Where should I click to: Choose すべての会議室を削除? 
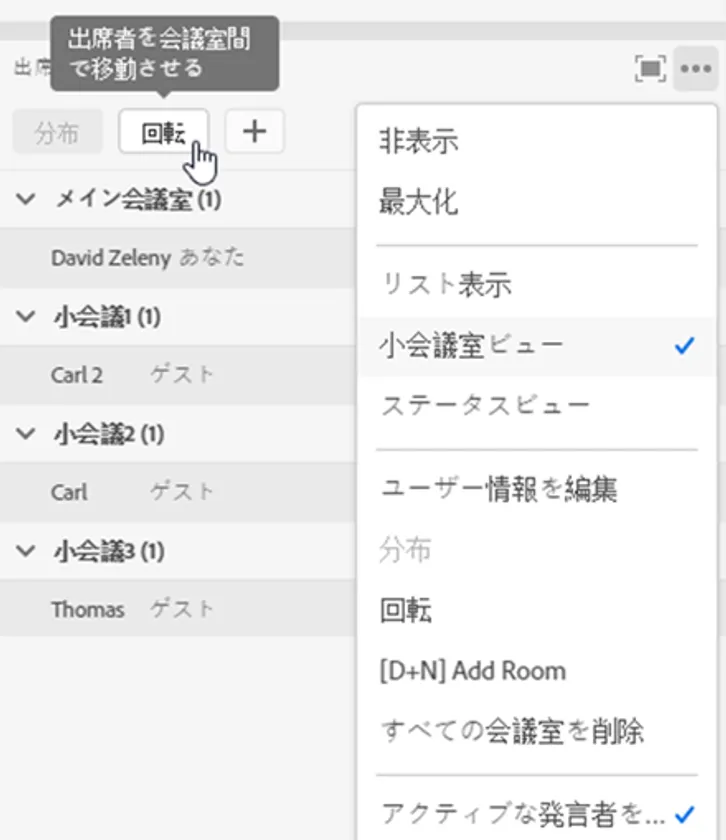pos(512,731)
